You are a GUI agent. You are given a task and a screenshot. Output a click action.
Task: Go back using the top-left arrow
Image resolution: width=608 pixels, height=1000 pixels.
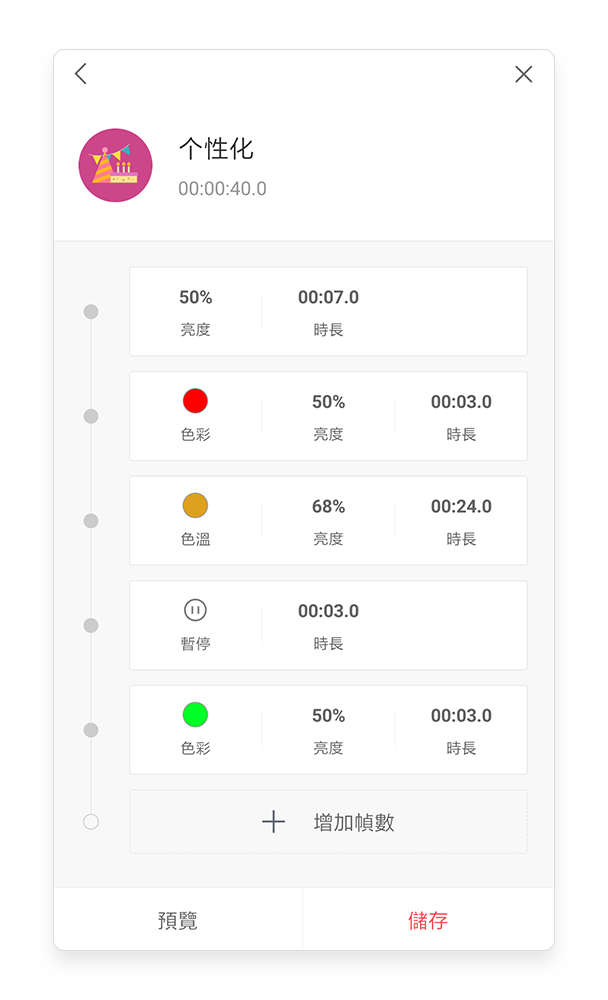[81, 74]
